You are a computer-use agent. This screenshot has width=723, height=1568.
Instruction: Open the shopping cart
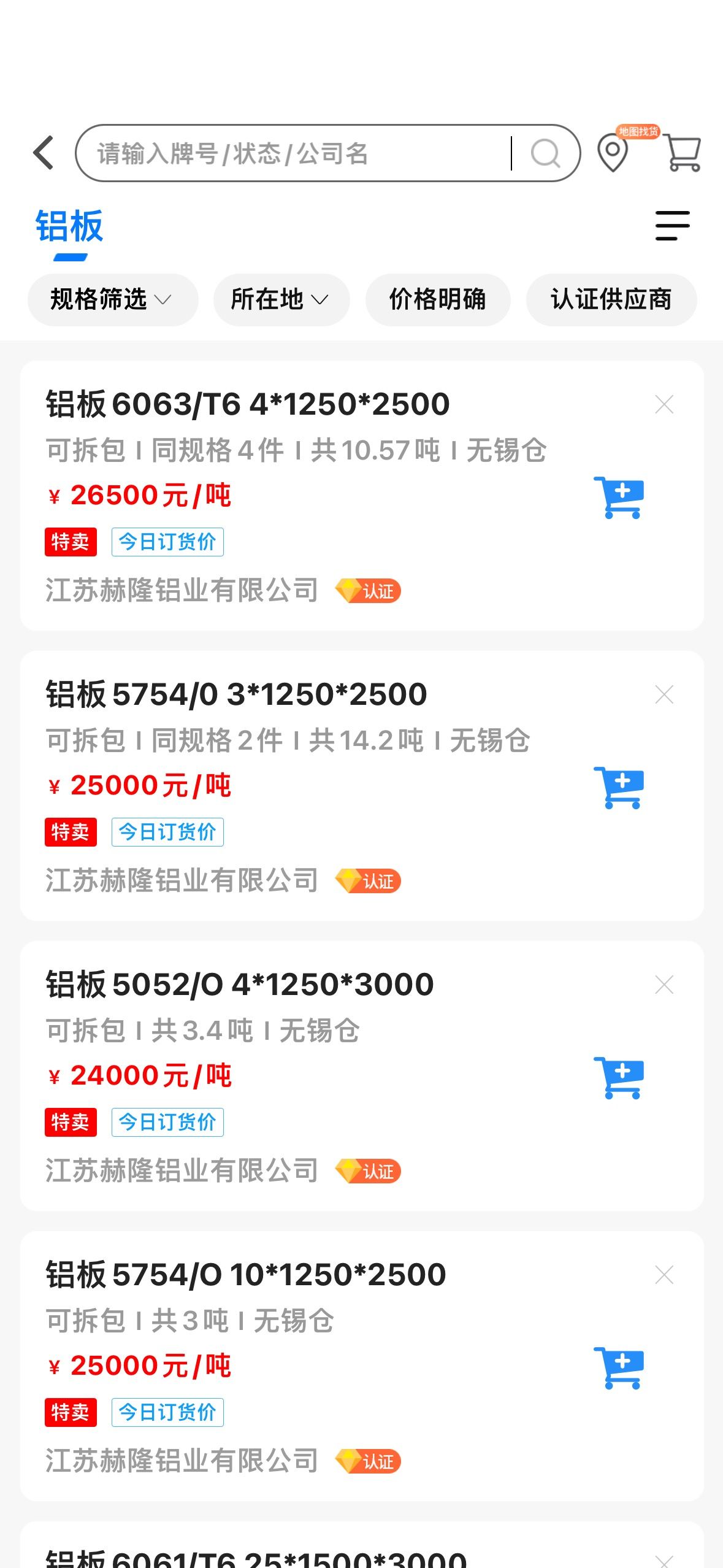tap(683, 153)
